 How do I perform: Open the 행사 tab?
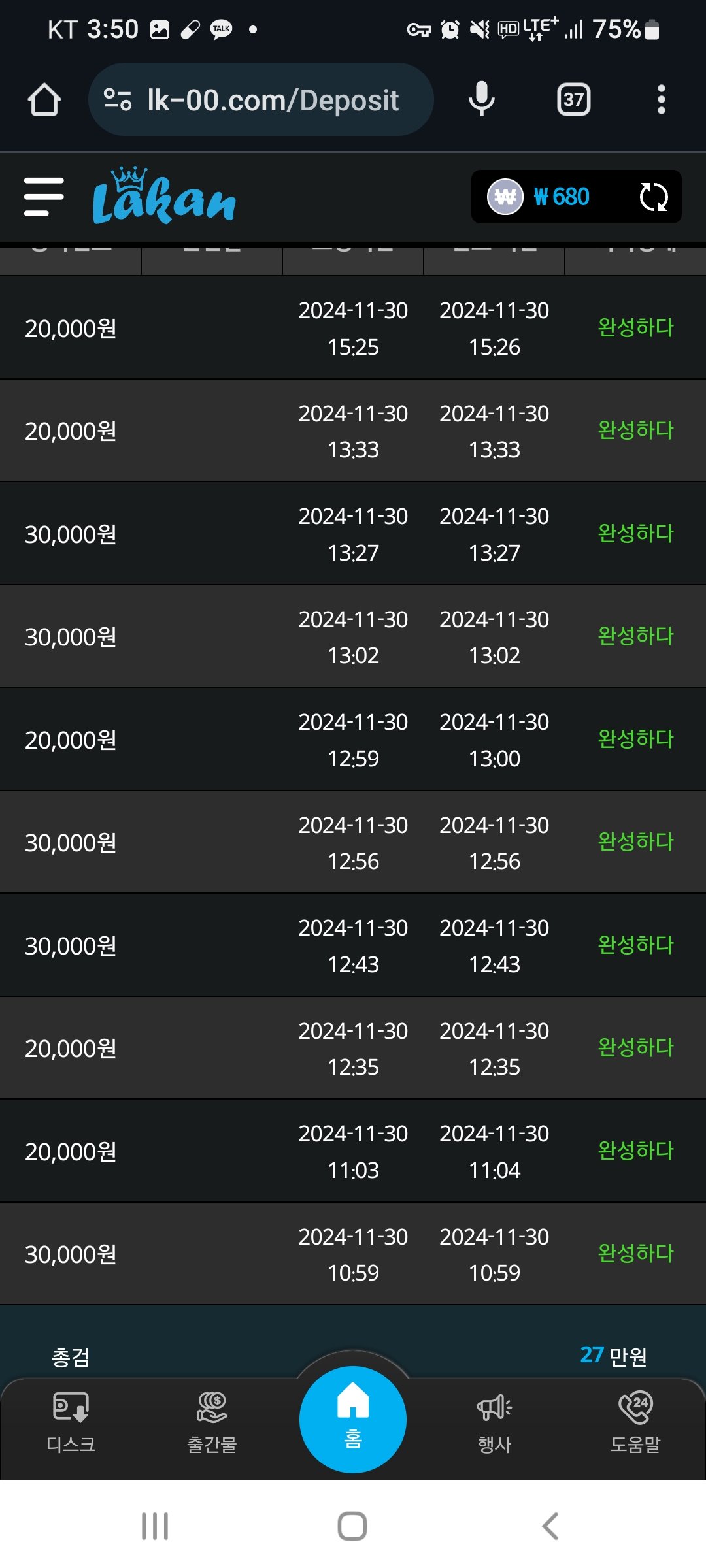tap(494, 1419)
